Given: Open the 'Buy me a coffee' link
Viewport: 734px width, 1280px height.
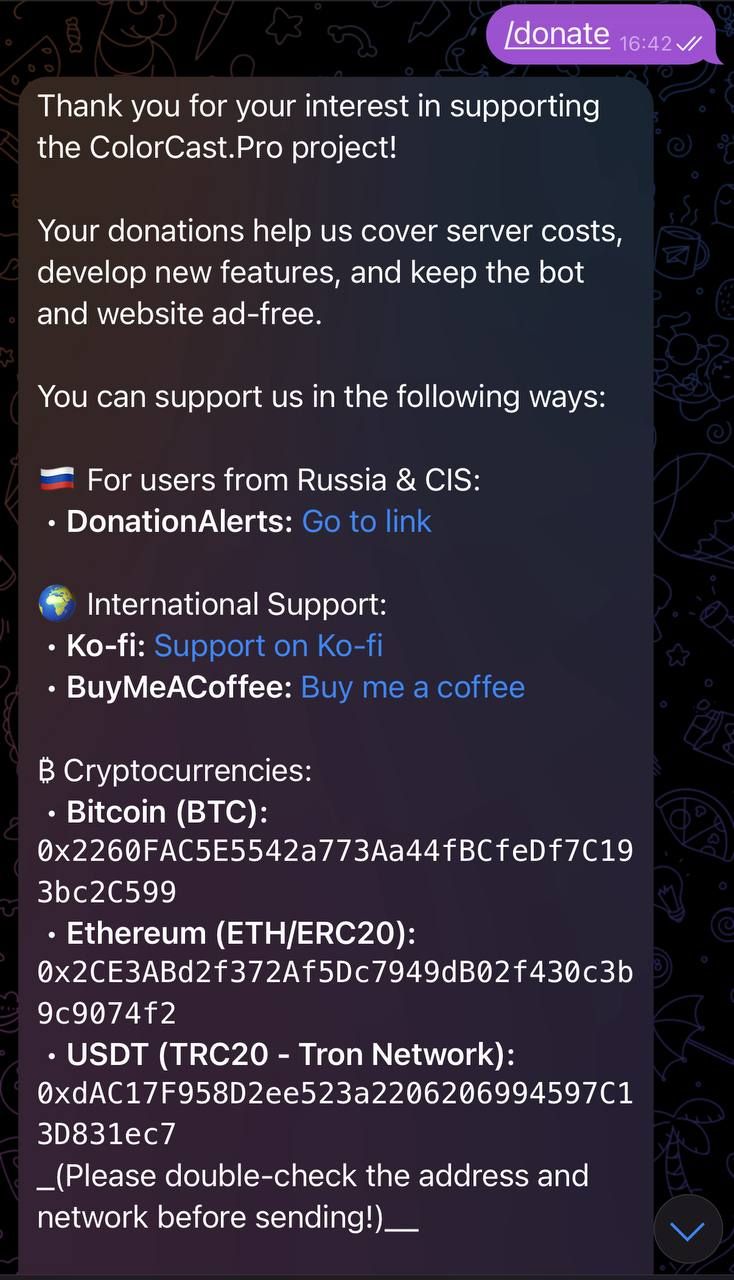Looking at the screenshot, I should pos(412,687).
